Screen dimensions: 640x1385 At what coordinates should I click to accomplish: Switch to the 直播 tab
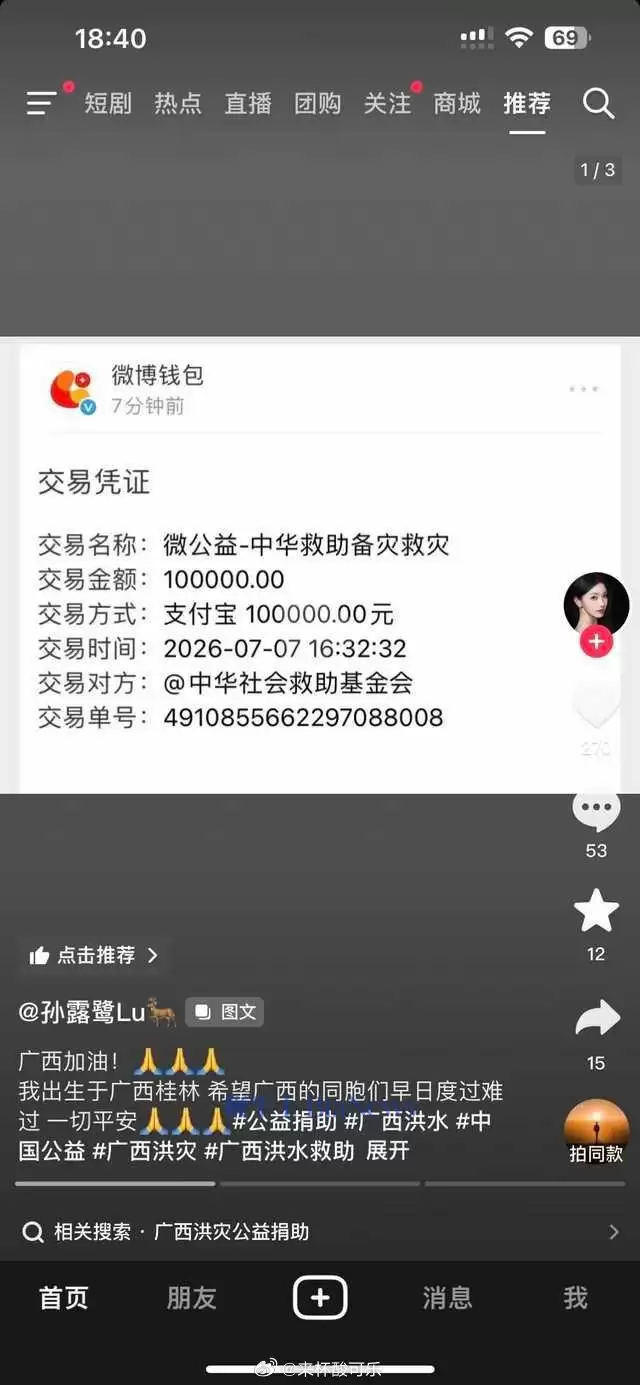pyautogui.click(x=248, y=103)
